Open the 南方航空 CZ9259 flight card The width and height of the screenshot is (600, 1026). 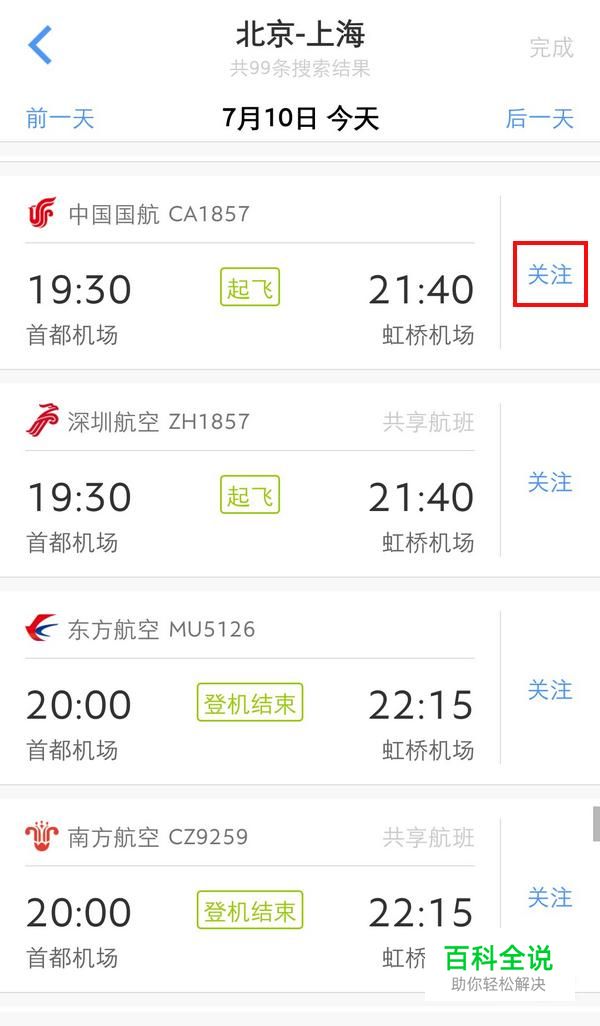pyautogui.click(x=250, y=894)
